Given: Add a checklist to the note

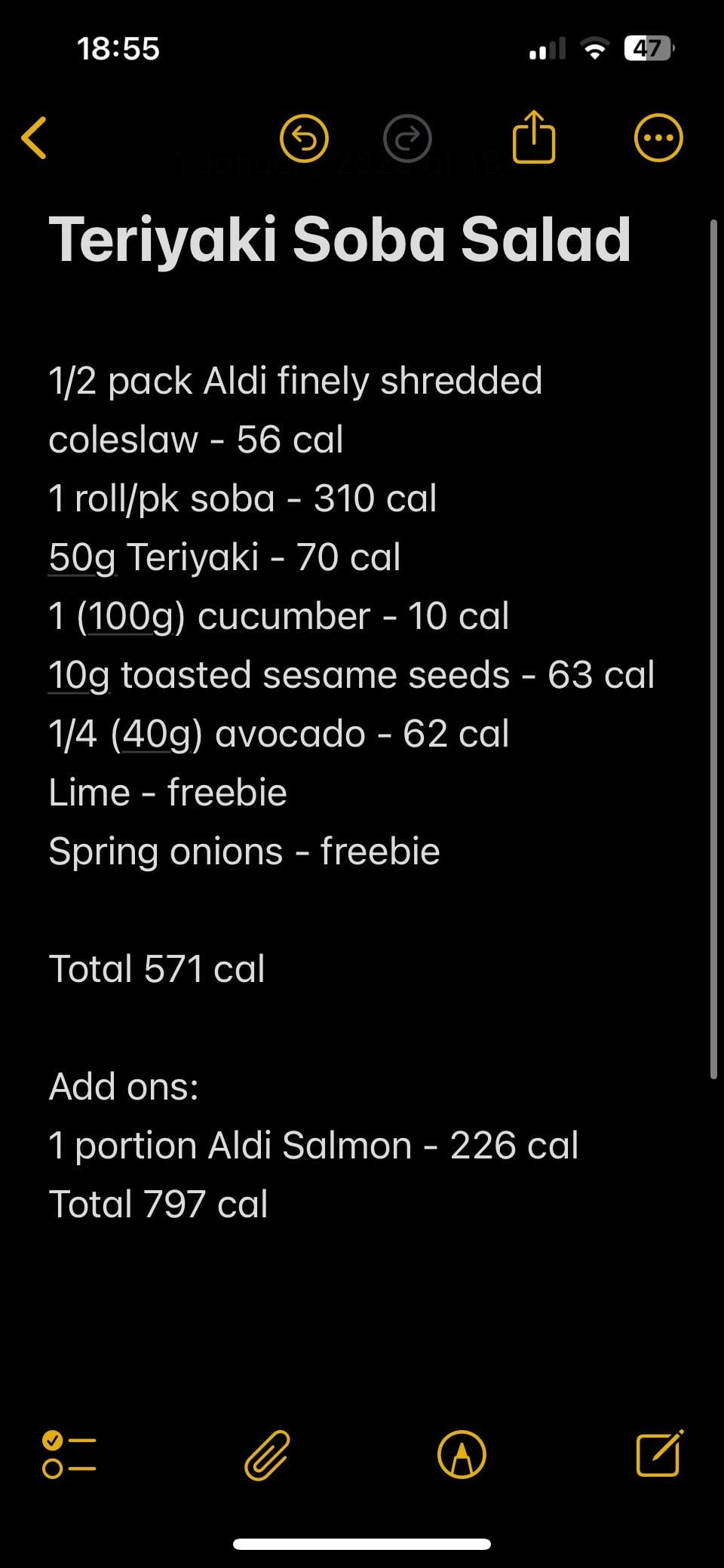Looking at the screenshot, I should point(69,1454).
